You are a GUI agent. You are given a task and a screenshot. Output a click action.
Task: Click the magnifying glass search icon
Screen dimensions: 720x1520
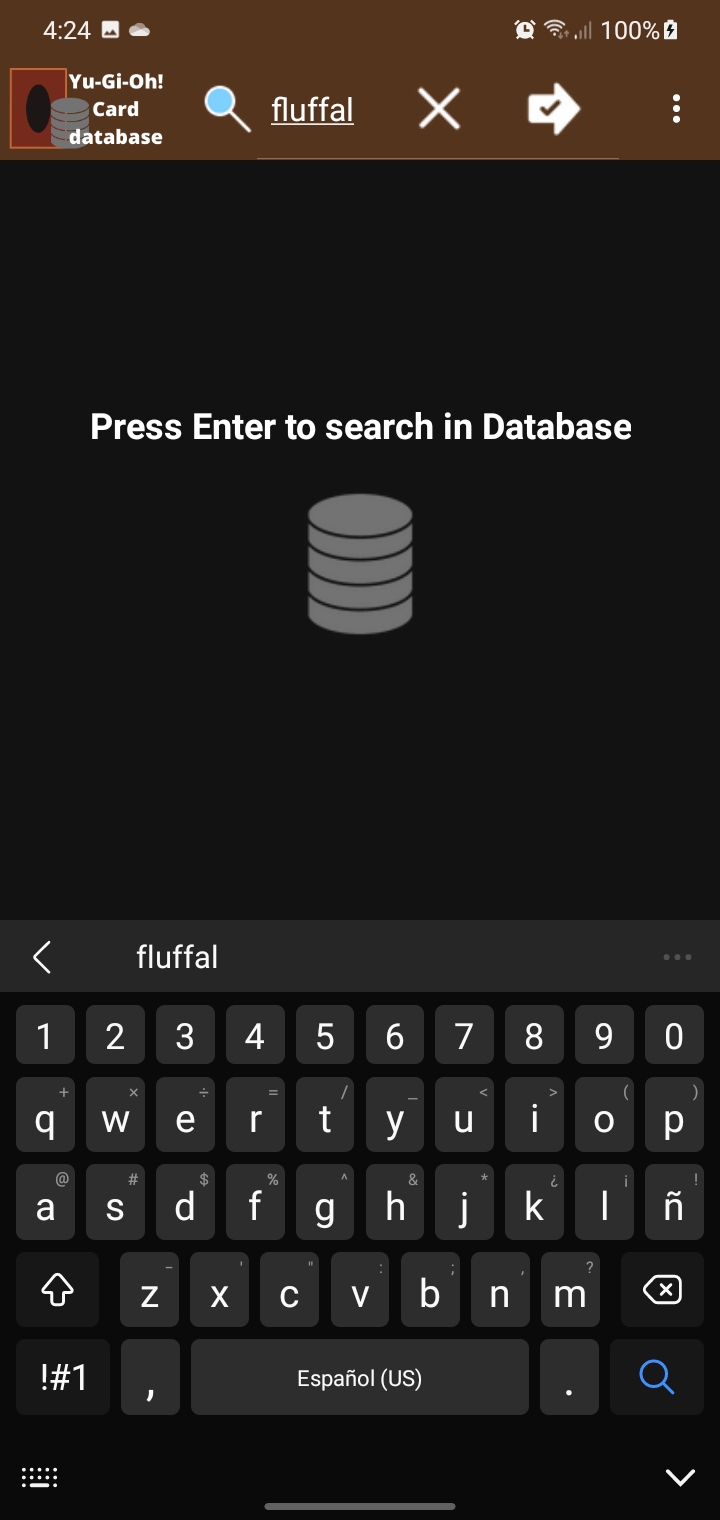tap(228, 108)
